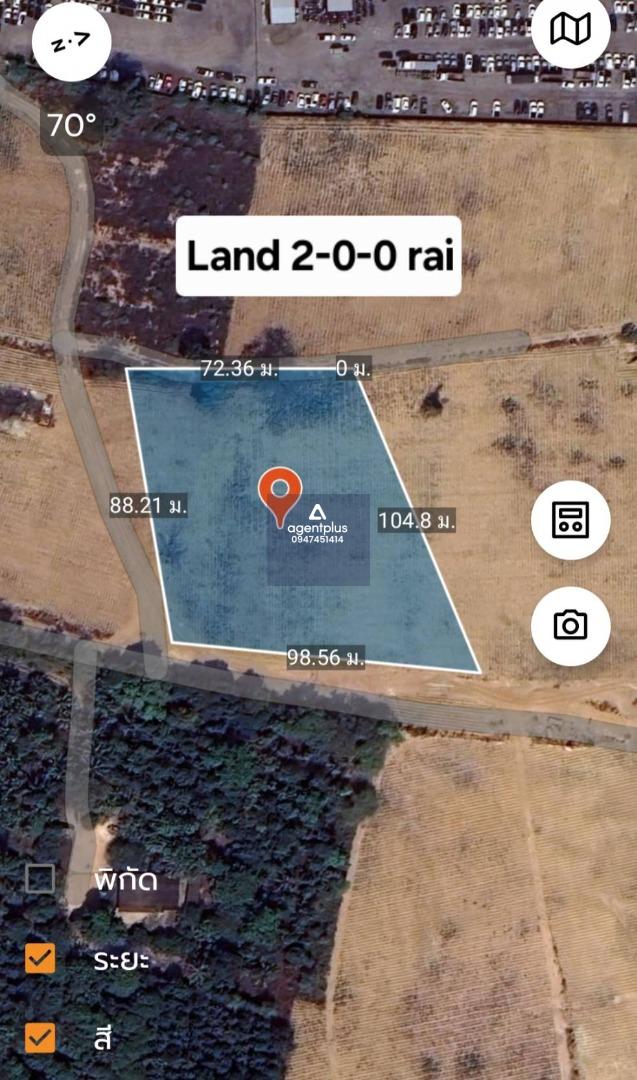
Task: Tap the collapse arrows button
Action: (72, 44)
